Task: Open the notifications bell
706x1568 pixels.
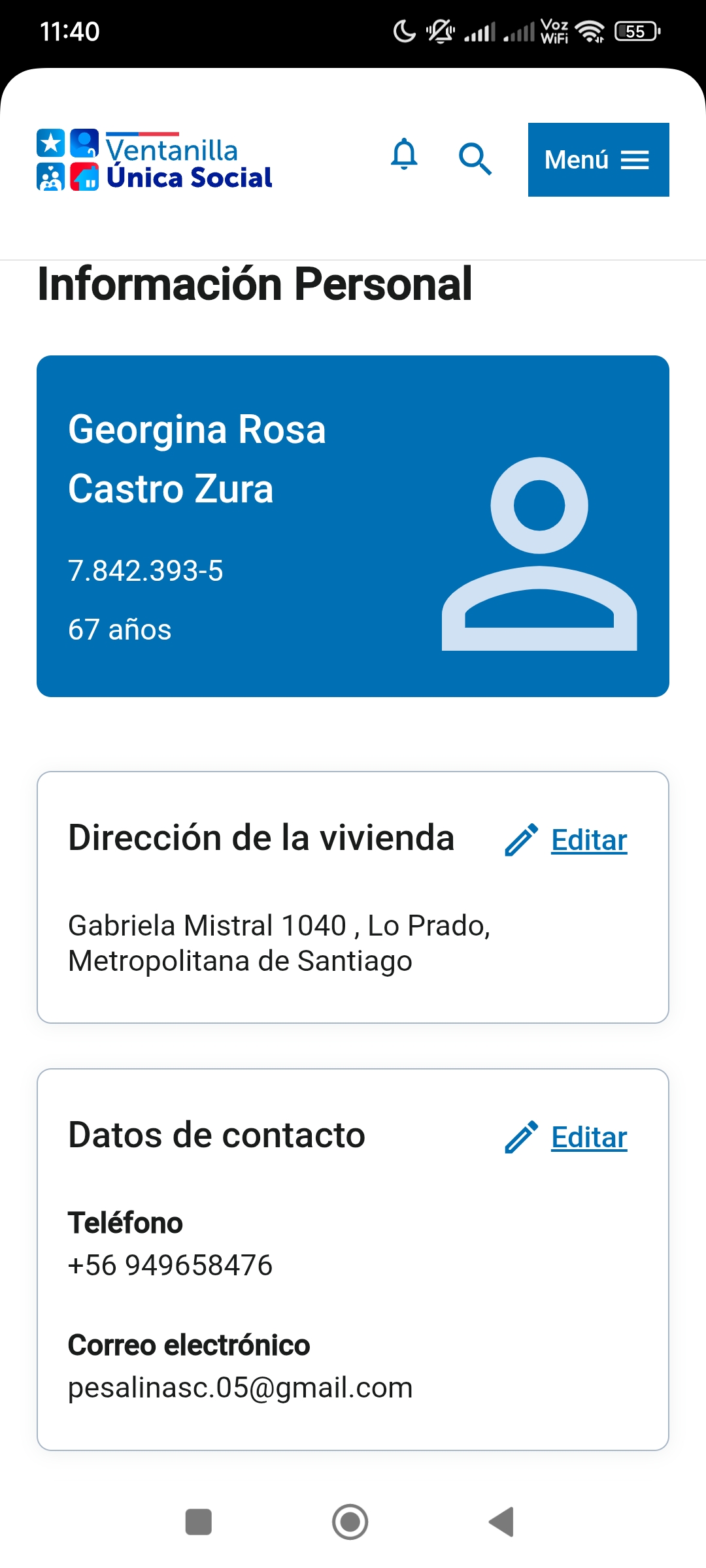Action: 404,155
